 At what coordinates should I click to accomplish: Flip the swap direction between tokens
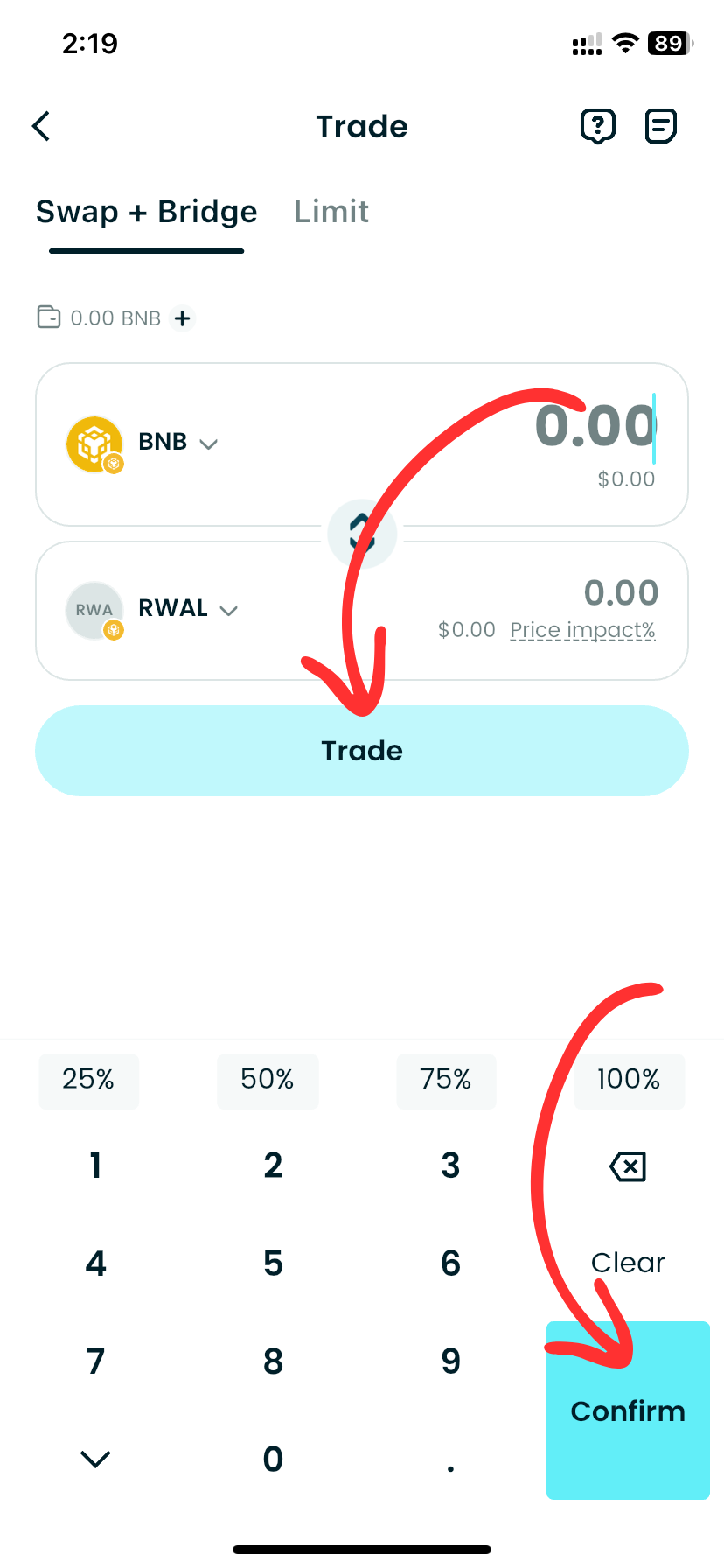(x=362, y=534)
